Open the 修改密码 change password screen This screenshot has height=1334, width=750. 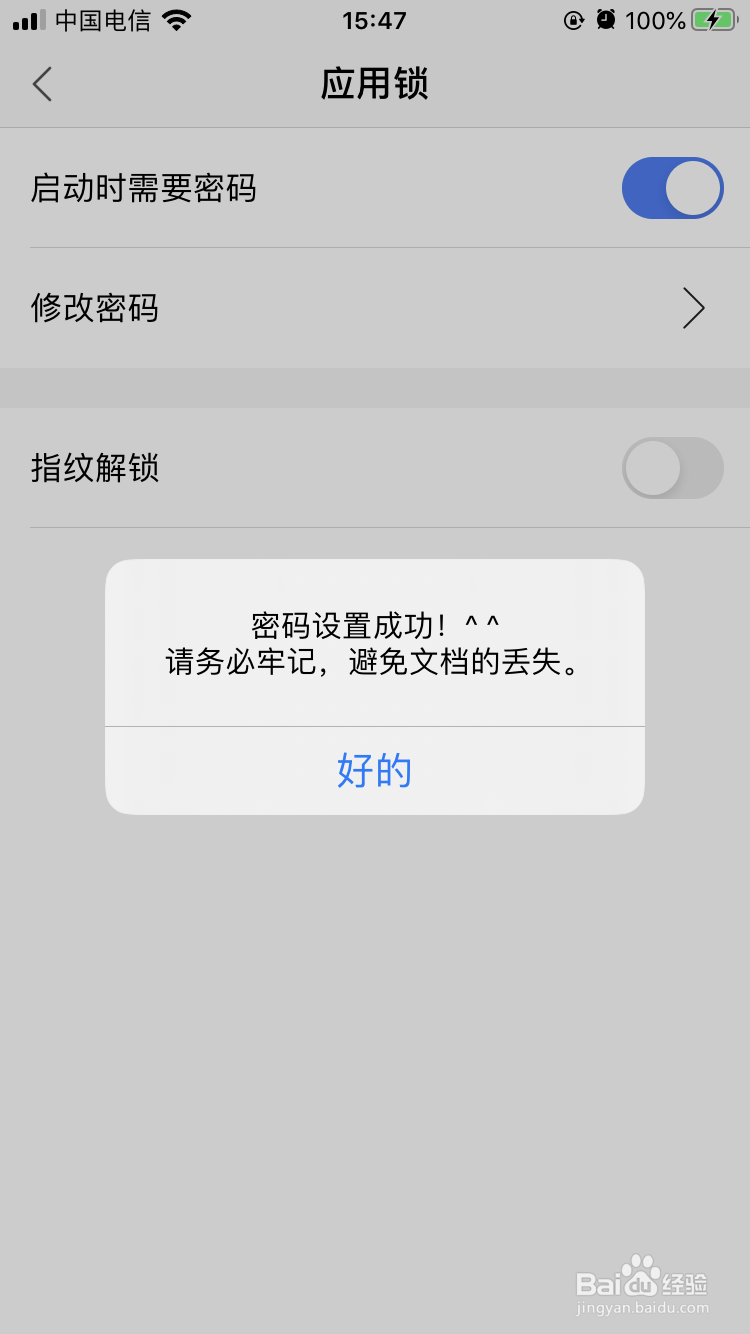pos(375,308)
